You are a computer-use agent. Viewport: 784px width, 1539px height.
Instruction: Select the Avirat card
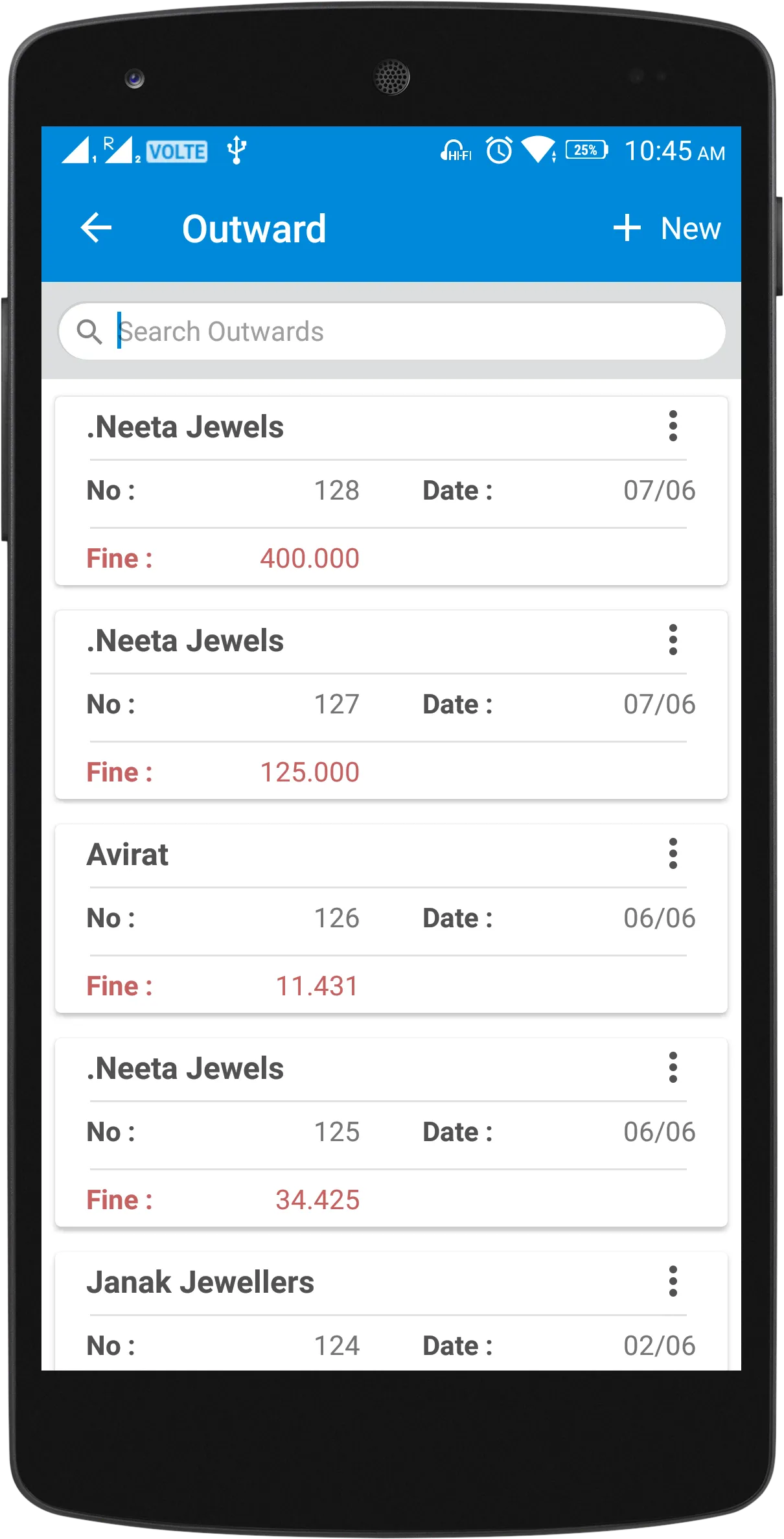click(324, 920)
